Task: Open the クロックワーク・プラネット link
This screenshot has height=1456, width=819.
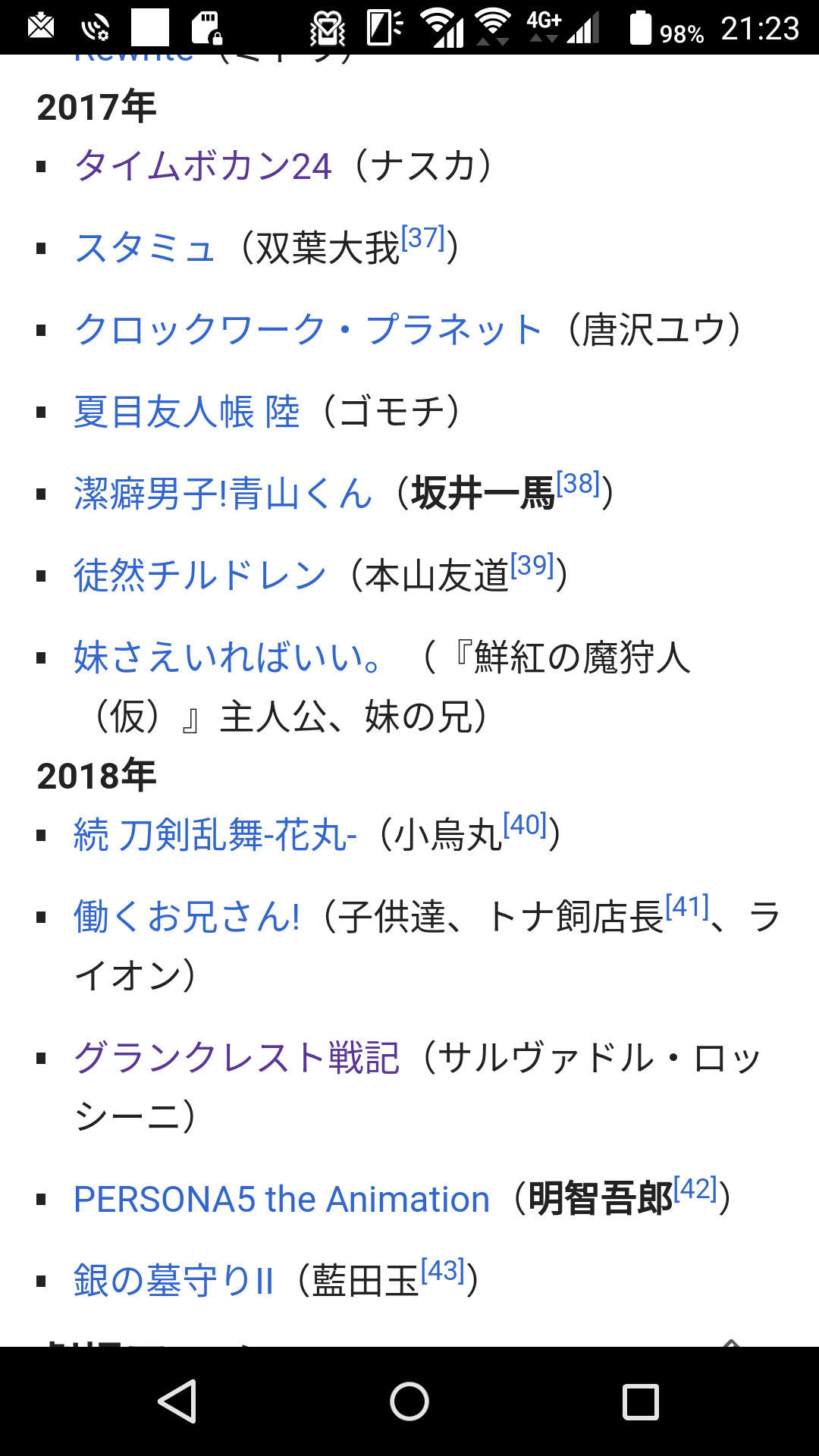Action: coord(308,330)
